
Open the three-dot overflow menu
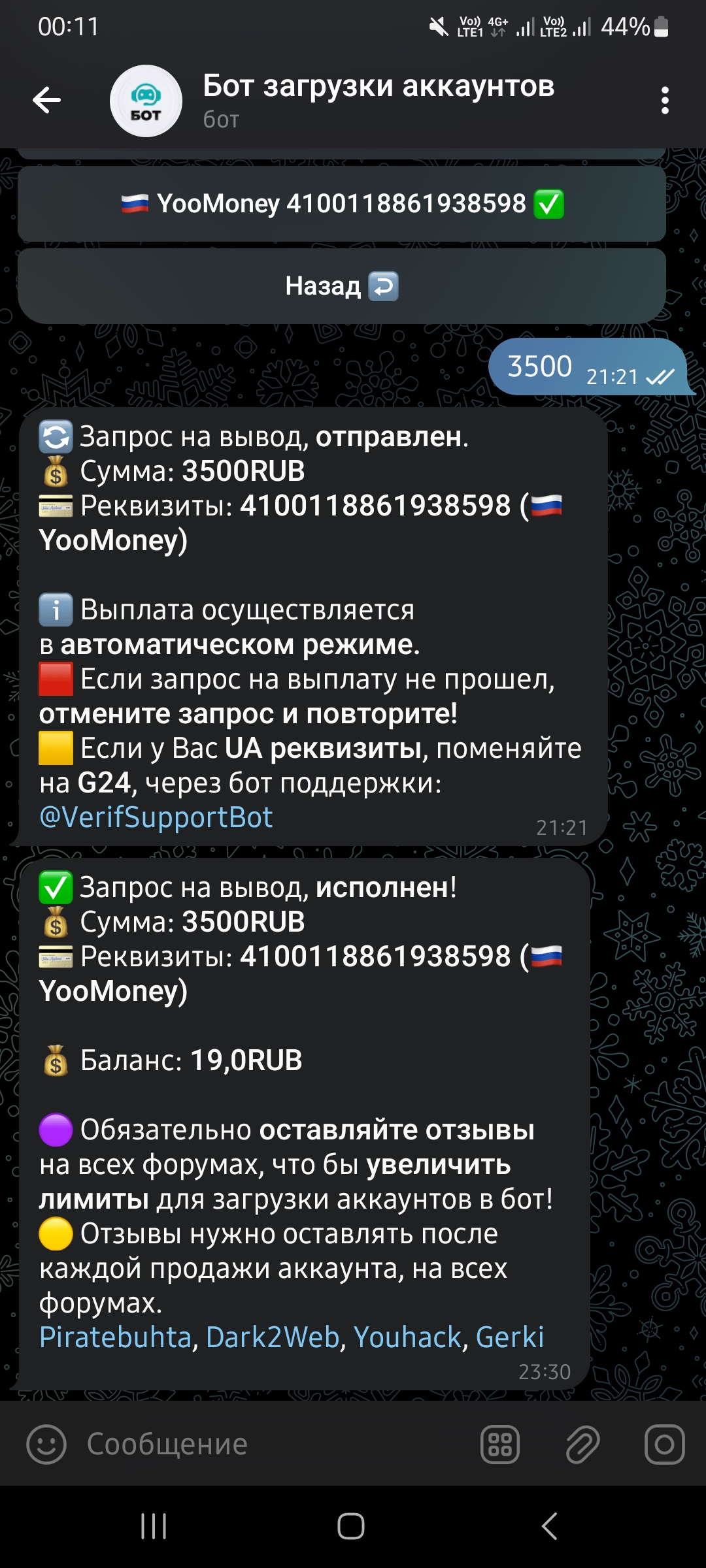(665, 101)
